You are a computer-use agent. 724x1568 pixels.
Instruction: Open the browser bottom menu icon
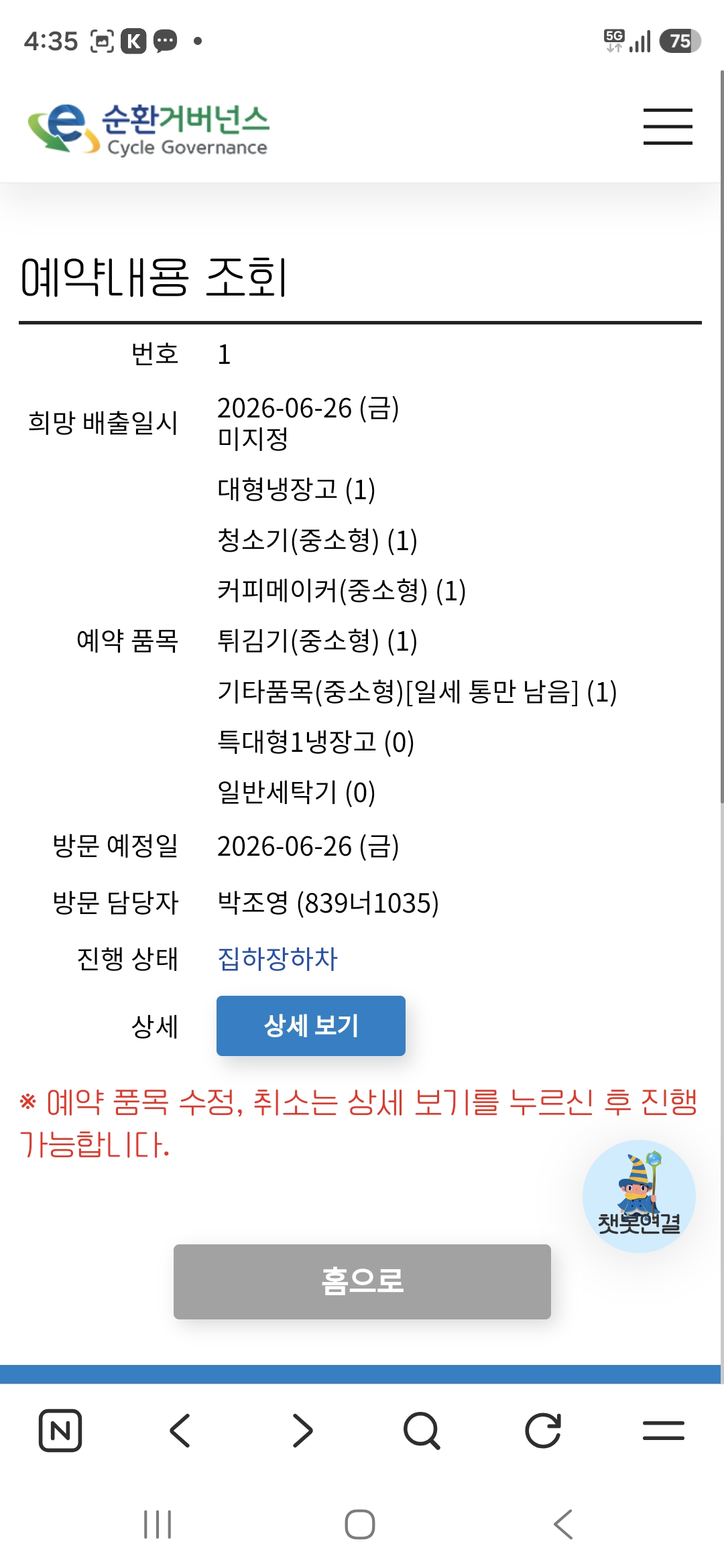click(664, 1431)
